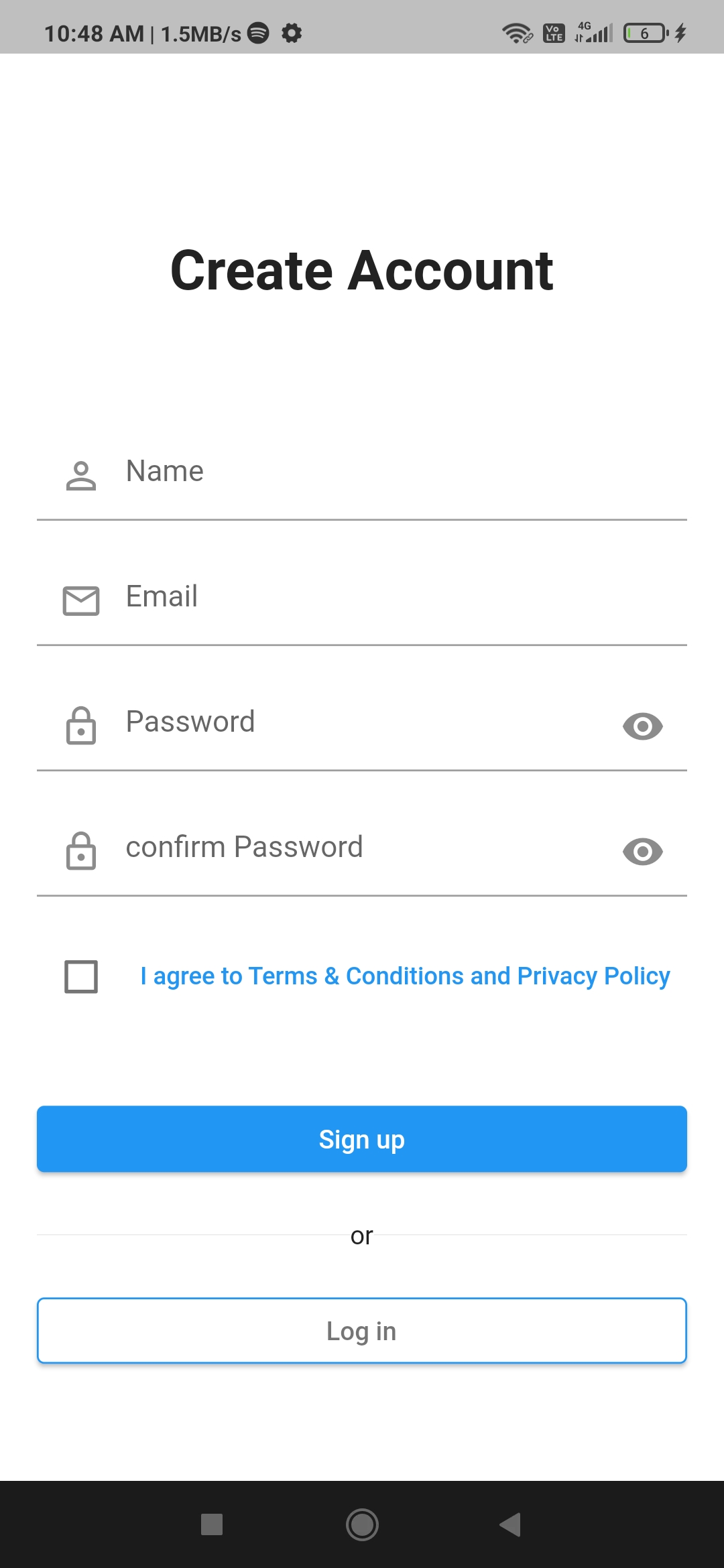
Task: Tap the battery indicator showing 6 percent
Action: point(643,31)
